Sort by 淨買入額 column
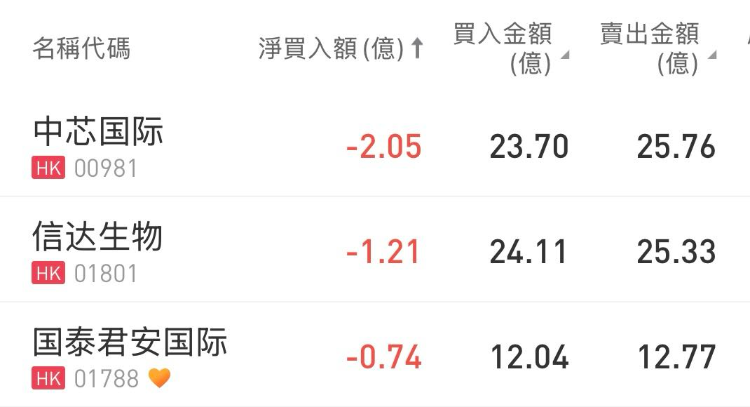Viewport: 750px width, 407px height. pos(340,48)
